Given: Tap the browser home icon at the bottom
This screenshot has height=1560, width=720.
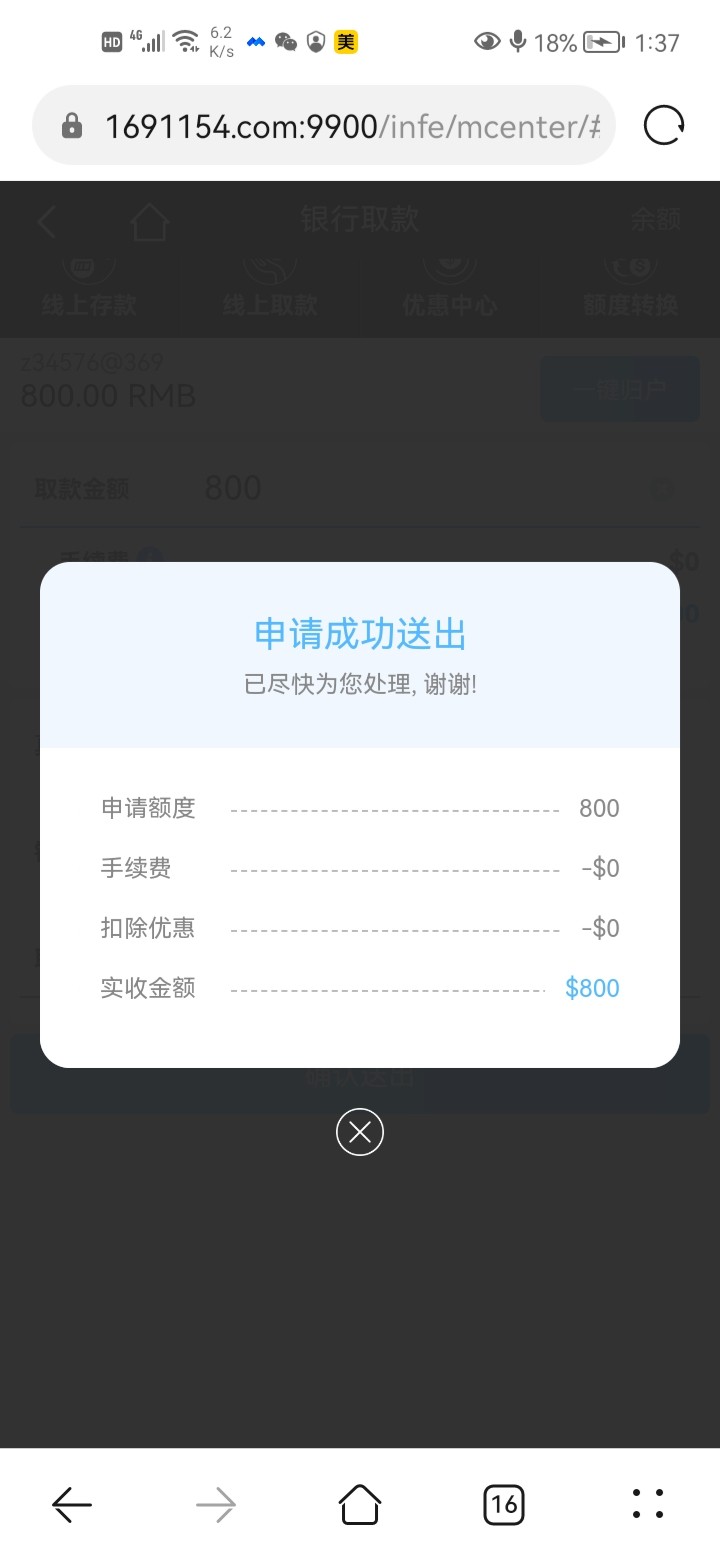Looking at the screenshot, I should [x=360, y=1503].
